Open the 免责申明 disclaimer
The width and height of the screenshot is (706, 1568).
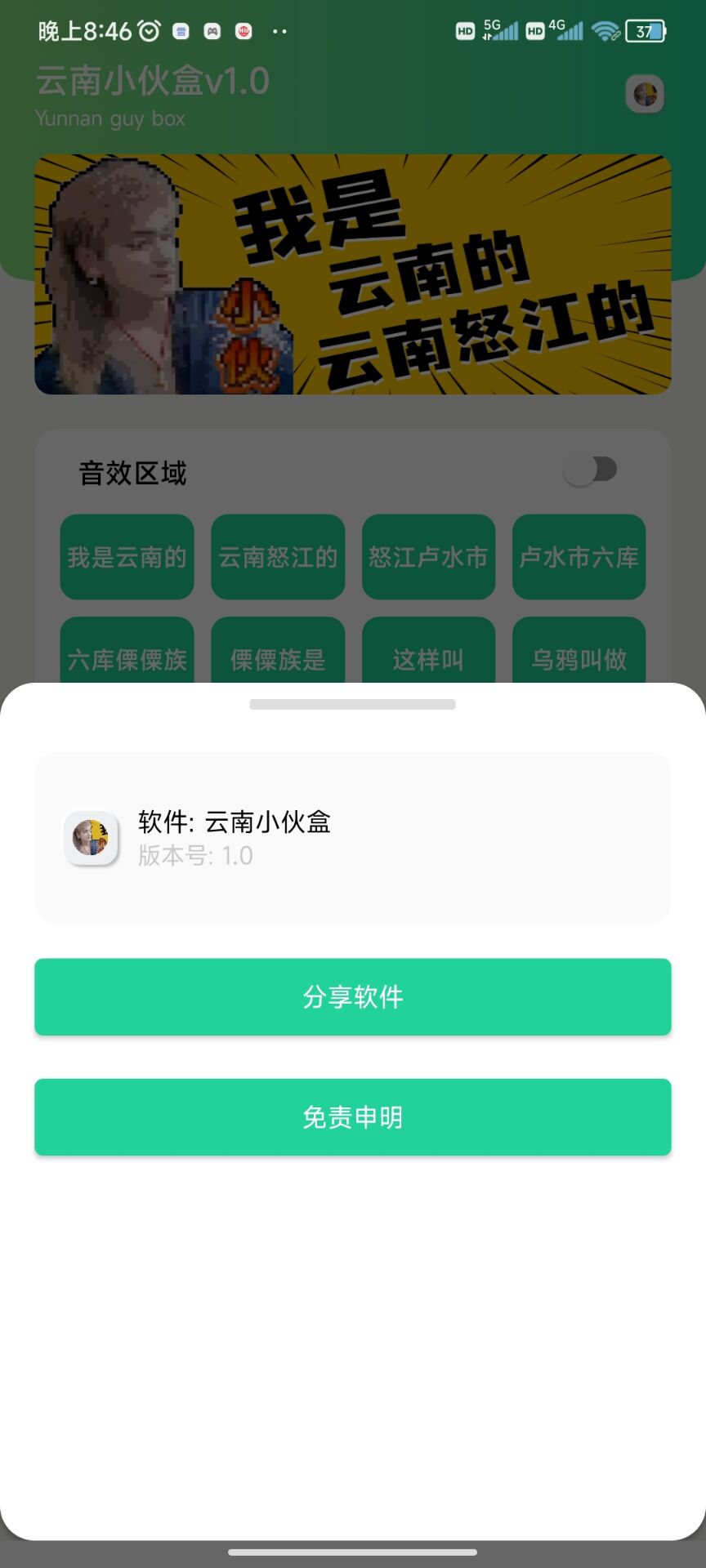[x=352, y=1117]
